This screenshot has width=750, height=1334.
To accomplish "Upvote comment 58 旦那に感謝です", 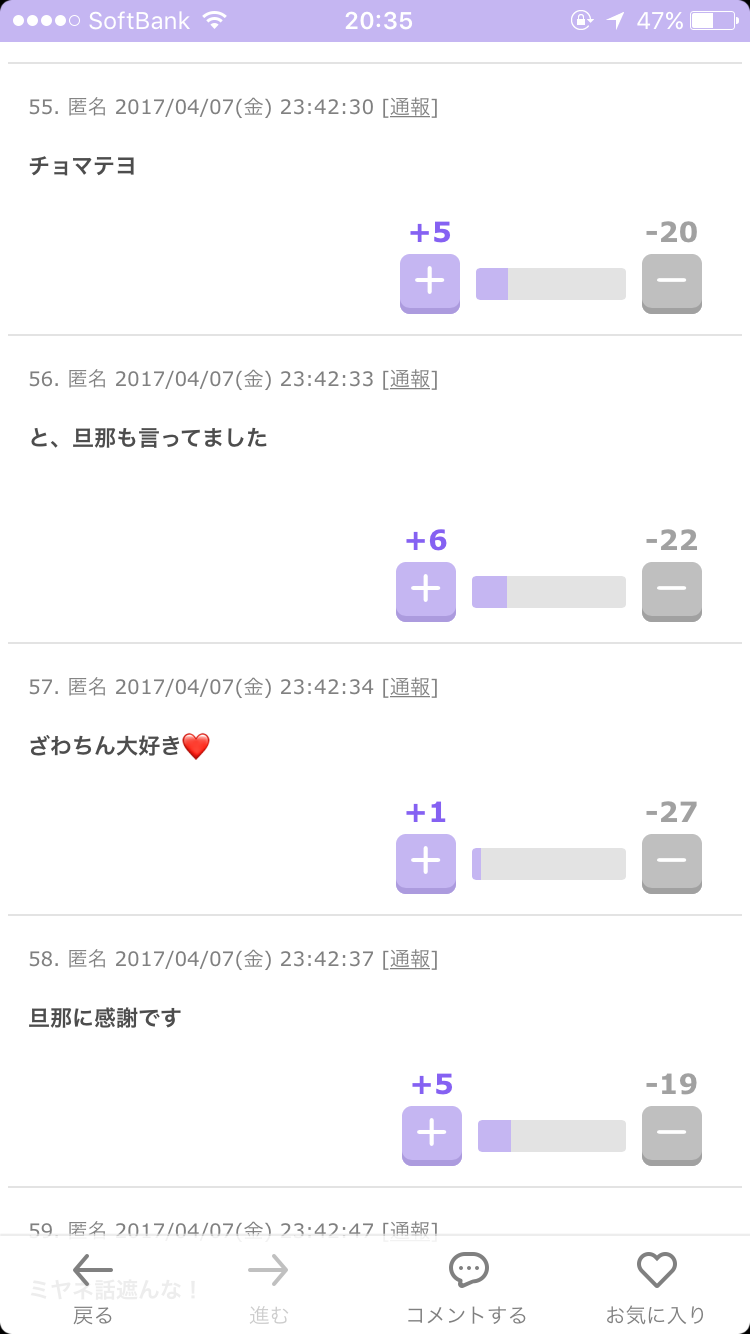I will (x=432, y=1135).
